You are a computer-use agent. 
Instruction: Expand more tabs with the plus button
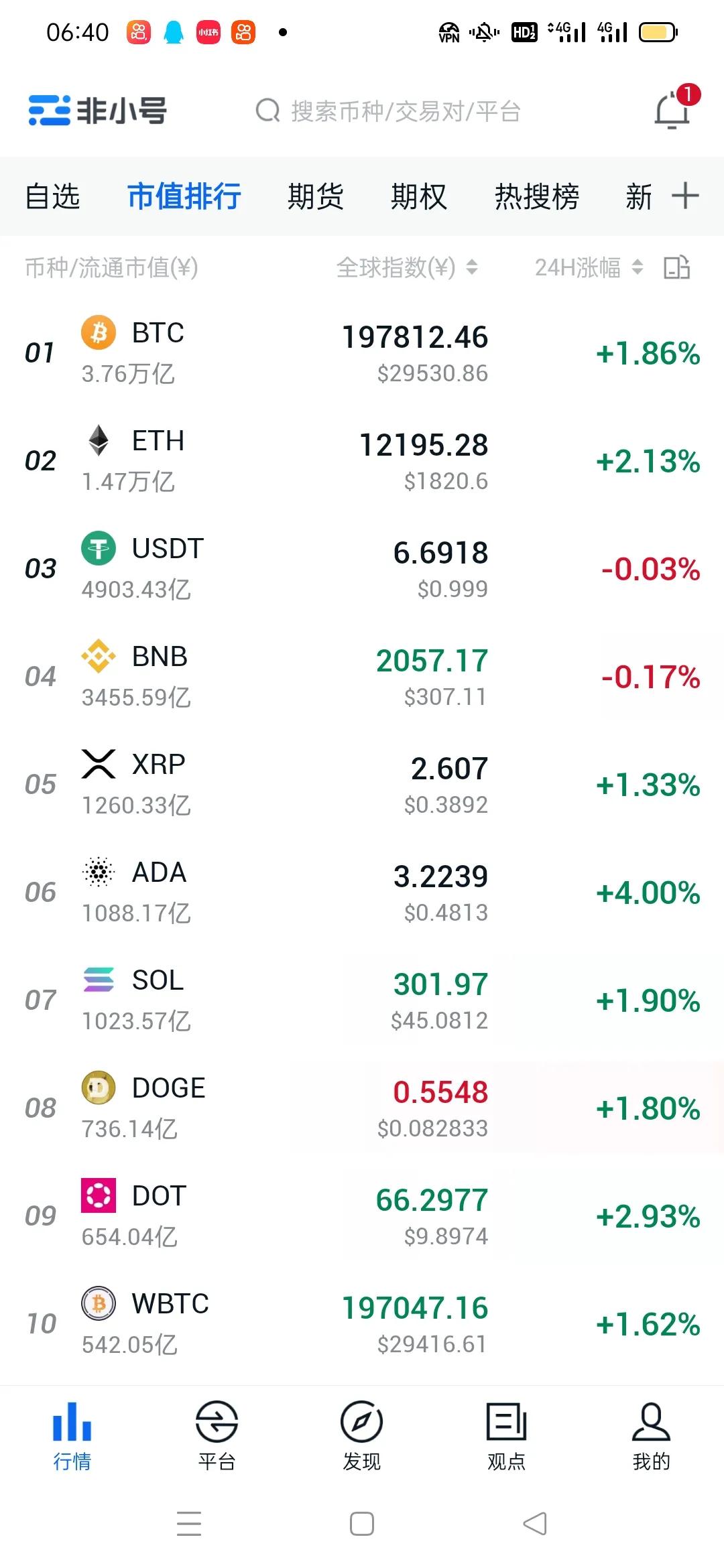coord(686,196)
